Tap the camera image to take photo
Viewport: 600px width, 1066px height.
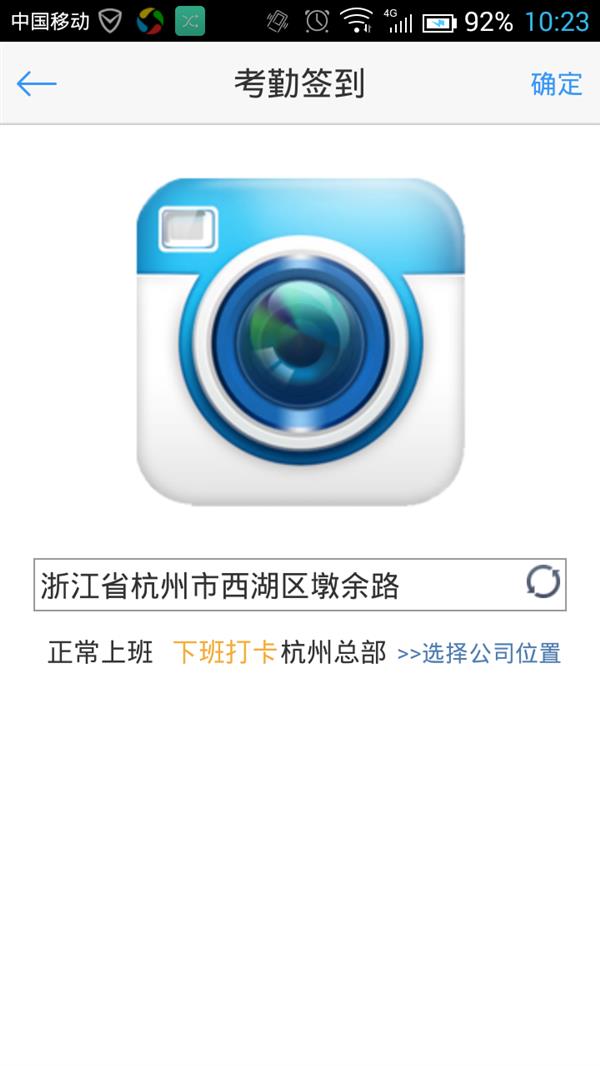point(300,342)
